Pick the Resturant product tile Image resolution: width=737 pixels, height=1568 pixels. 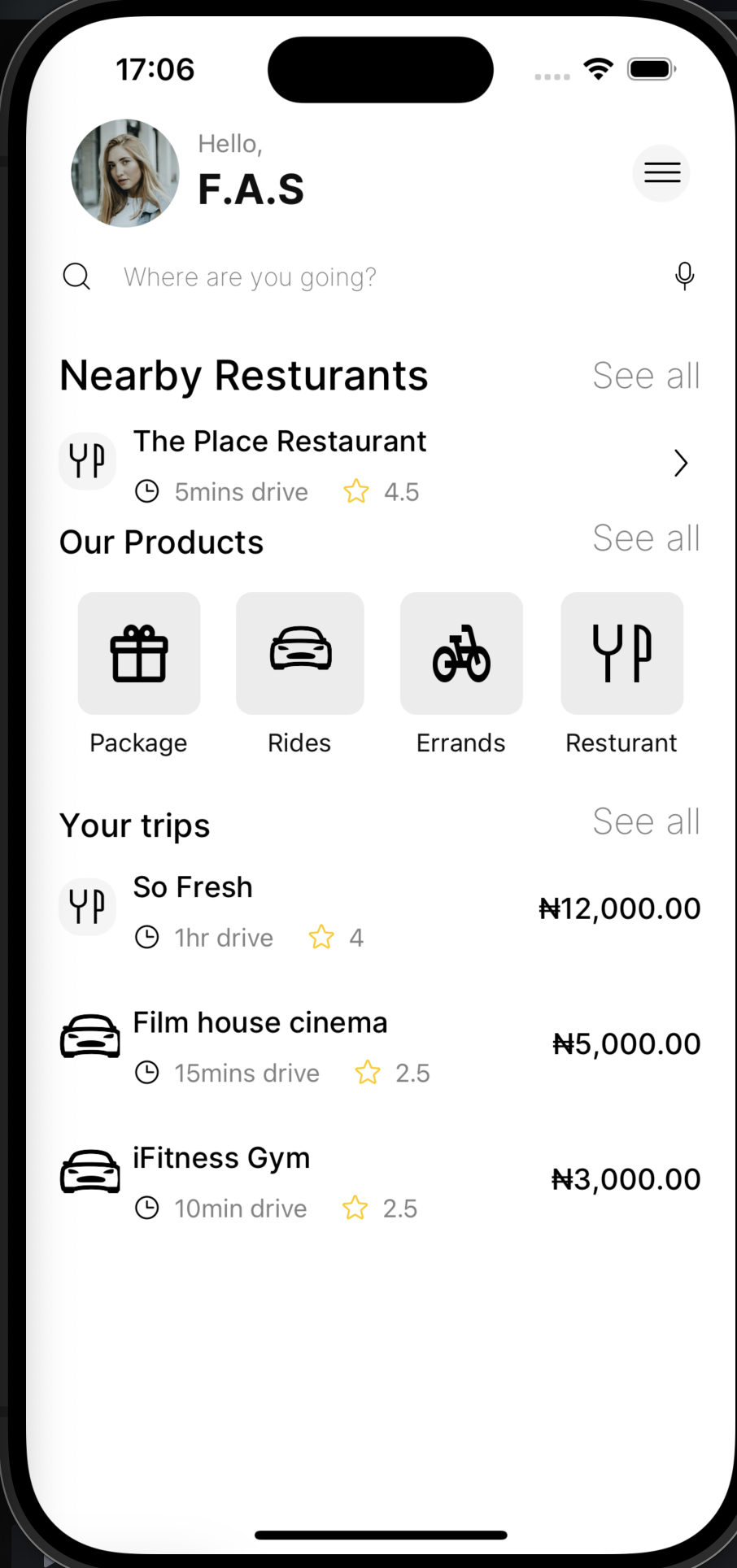coord(622,654)
